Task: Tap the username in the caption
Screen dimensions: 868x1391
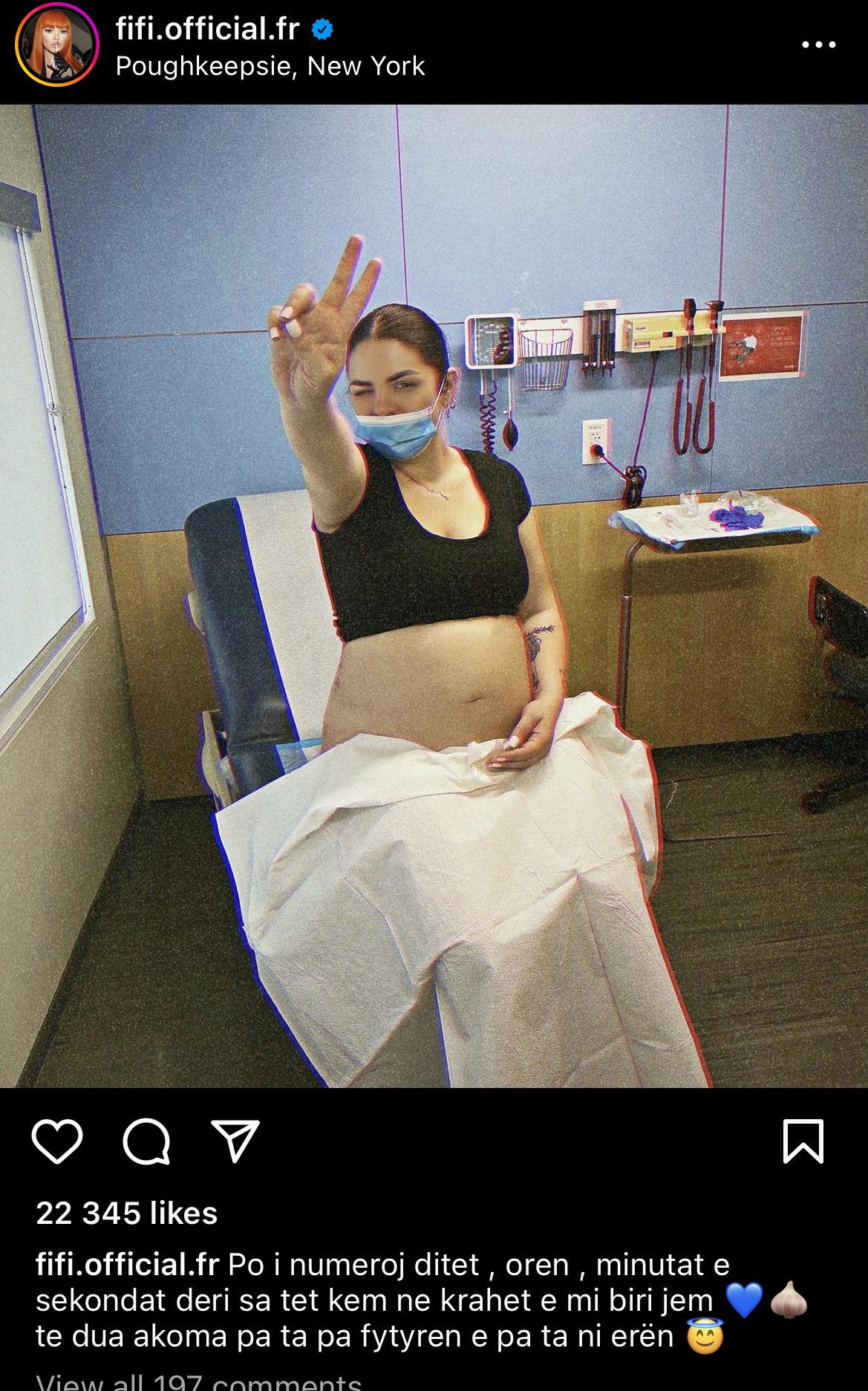Action: point(127,1265)
